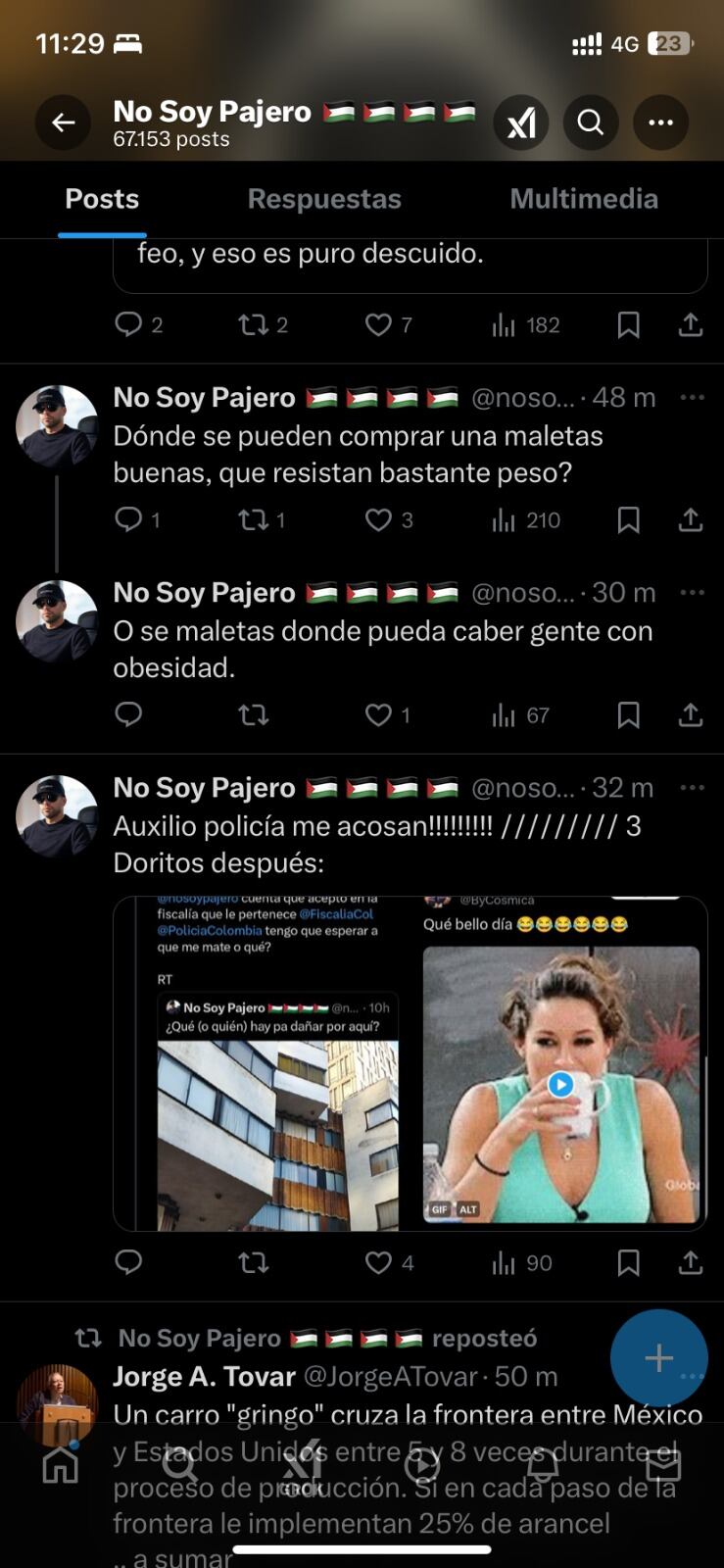Expand options menu on the Auxilio tweet
The height and width of the screenshot is (1568, 724).
click(693, 787)
